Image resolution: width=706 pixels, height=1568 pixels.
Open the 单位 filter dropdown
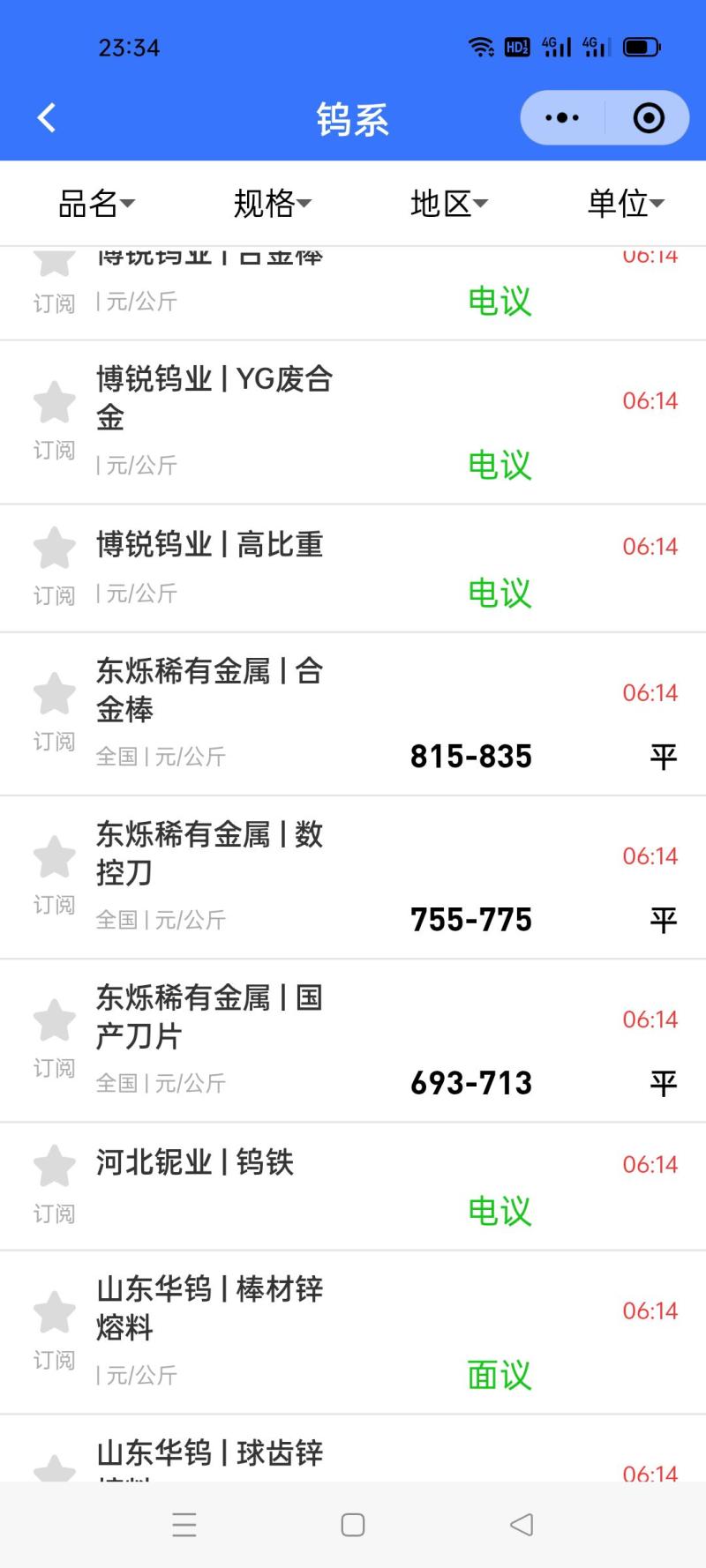point(625,204)
